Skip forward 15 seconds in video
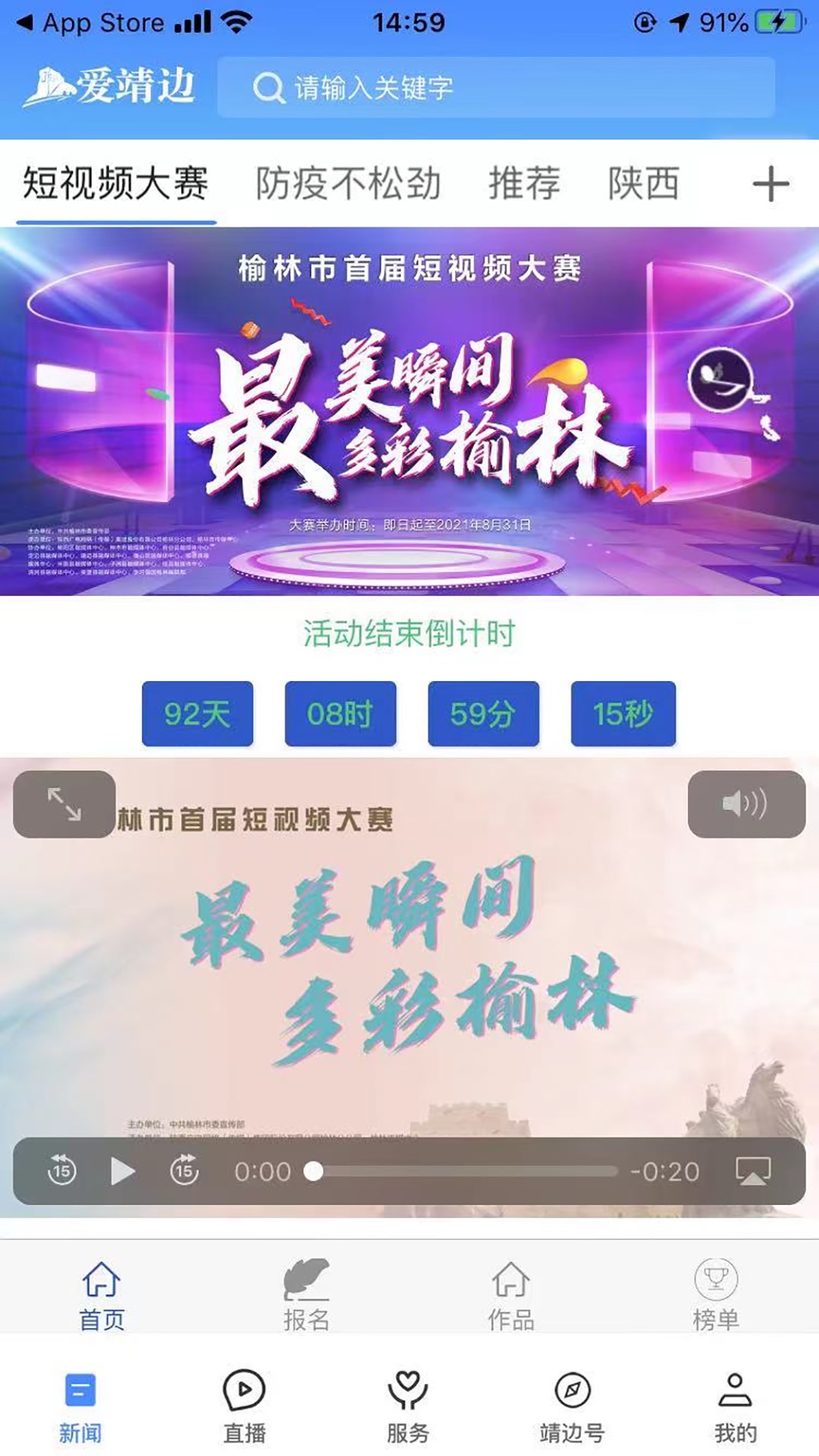Image resolution: width=819 pixels, height=1456 pixels. point(184,1172)
